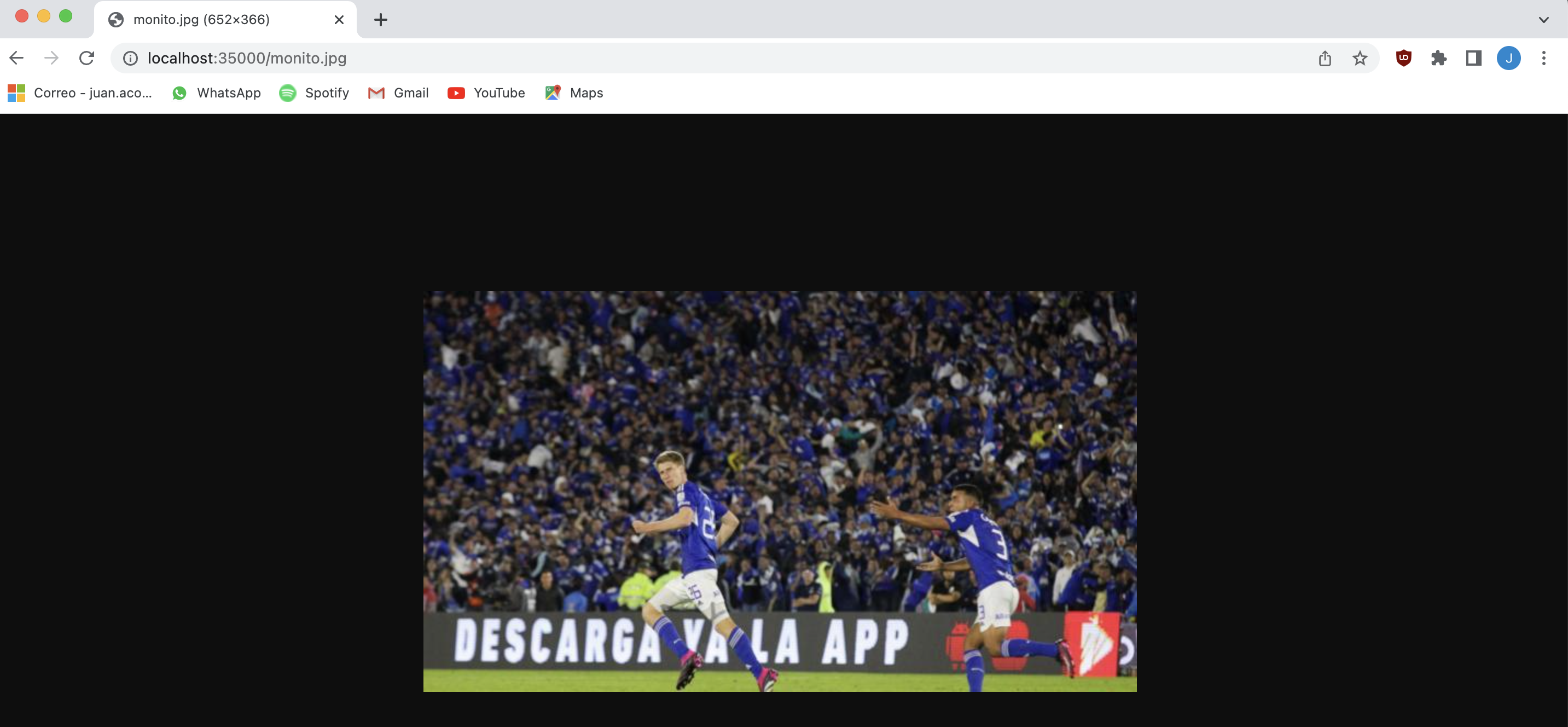Toggle the browser side panel
The height and width of the screenshot is (727, 1568).
click(1473, 58)
